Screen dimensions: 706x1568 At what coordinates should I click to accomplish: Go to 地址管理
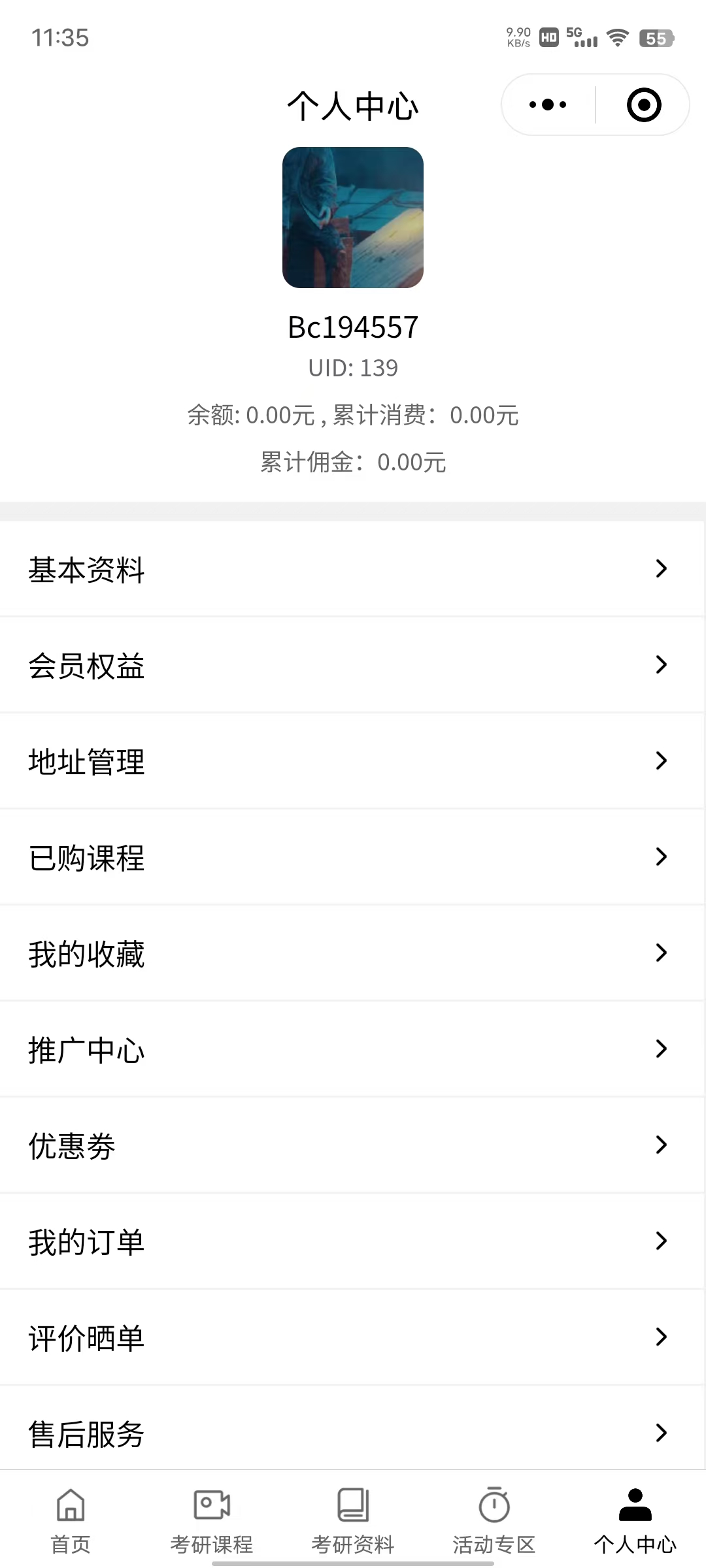(x=353, y=761)
